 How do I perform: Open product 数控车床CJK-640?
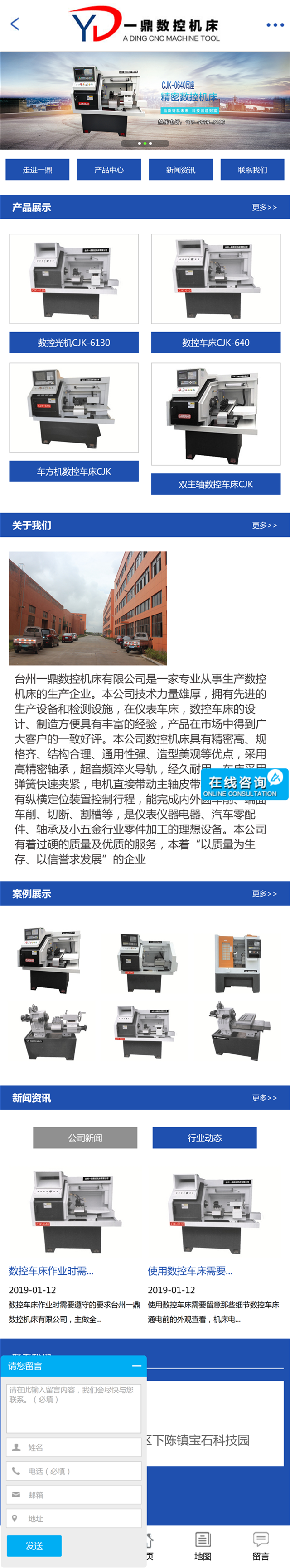click(216, 343)
